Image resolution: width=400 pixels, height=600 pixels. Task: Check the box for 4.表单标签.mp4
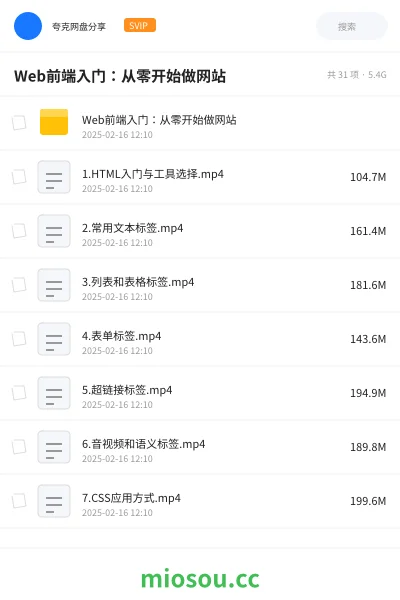click(x=19, y=339)
